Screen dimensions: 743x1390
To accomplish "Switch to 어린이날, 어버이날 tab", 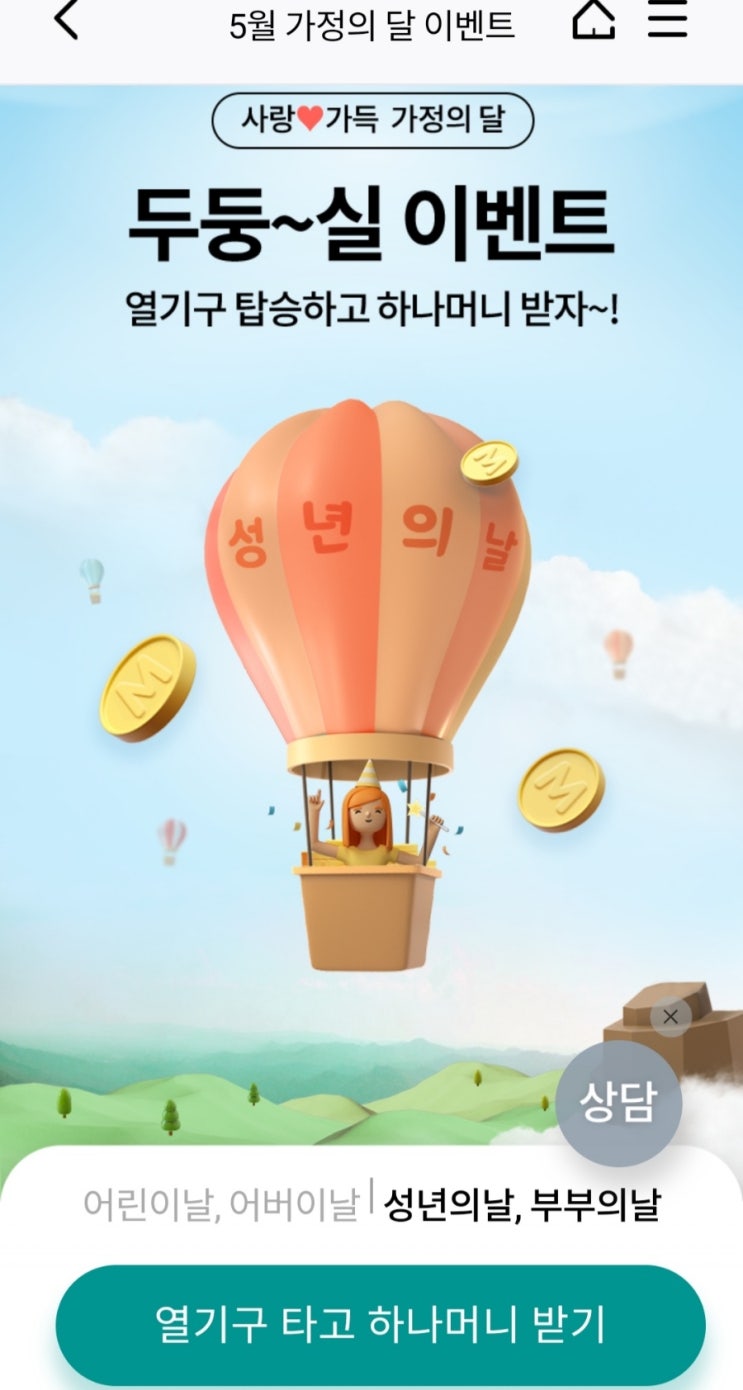I will click(221, 1204).
